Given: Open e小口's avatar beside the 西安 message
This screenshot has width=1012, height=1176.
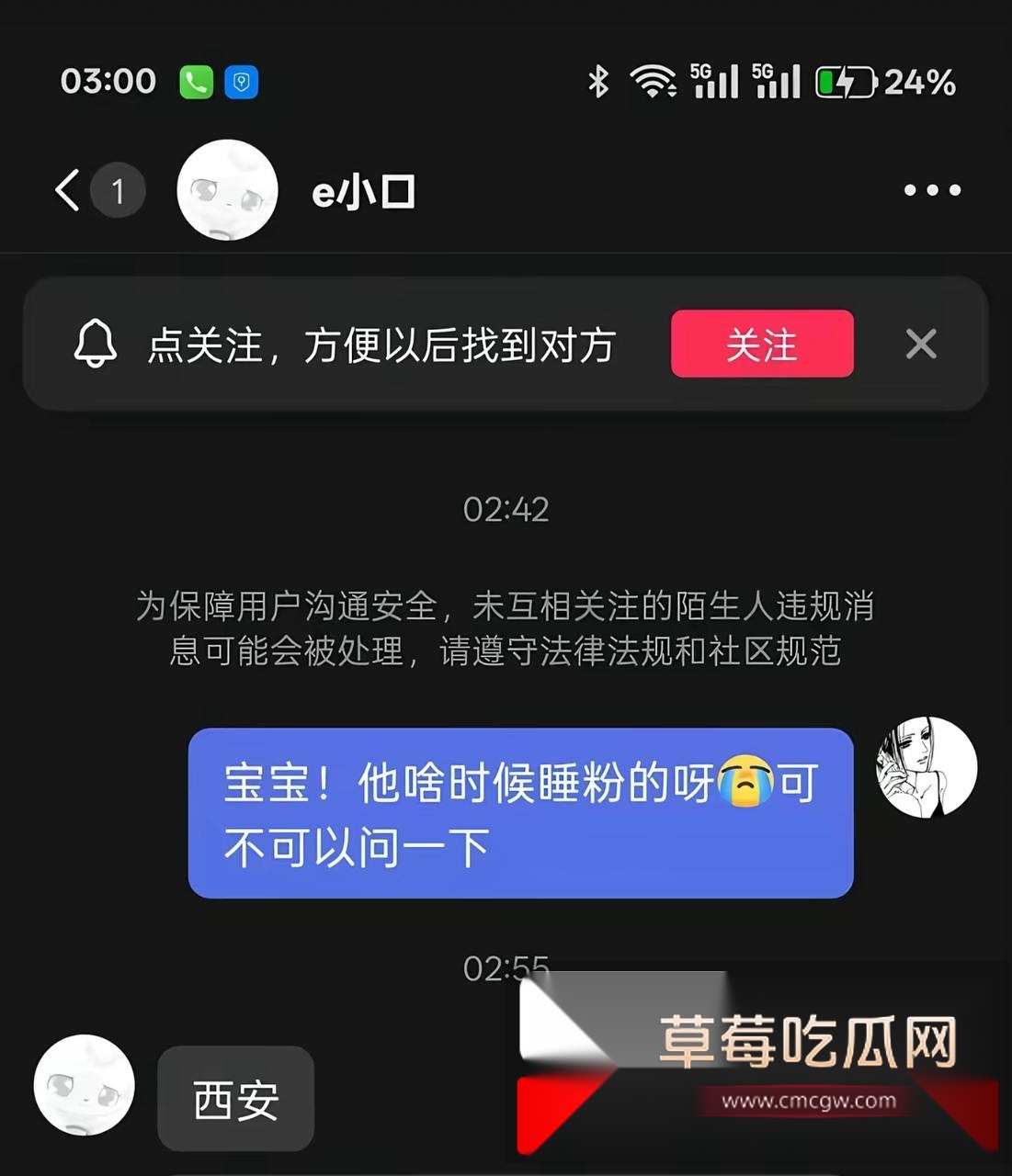Looking at the screenshot, I should pos(85,1085).
